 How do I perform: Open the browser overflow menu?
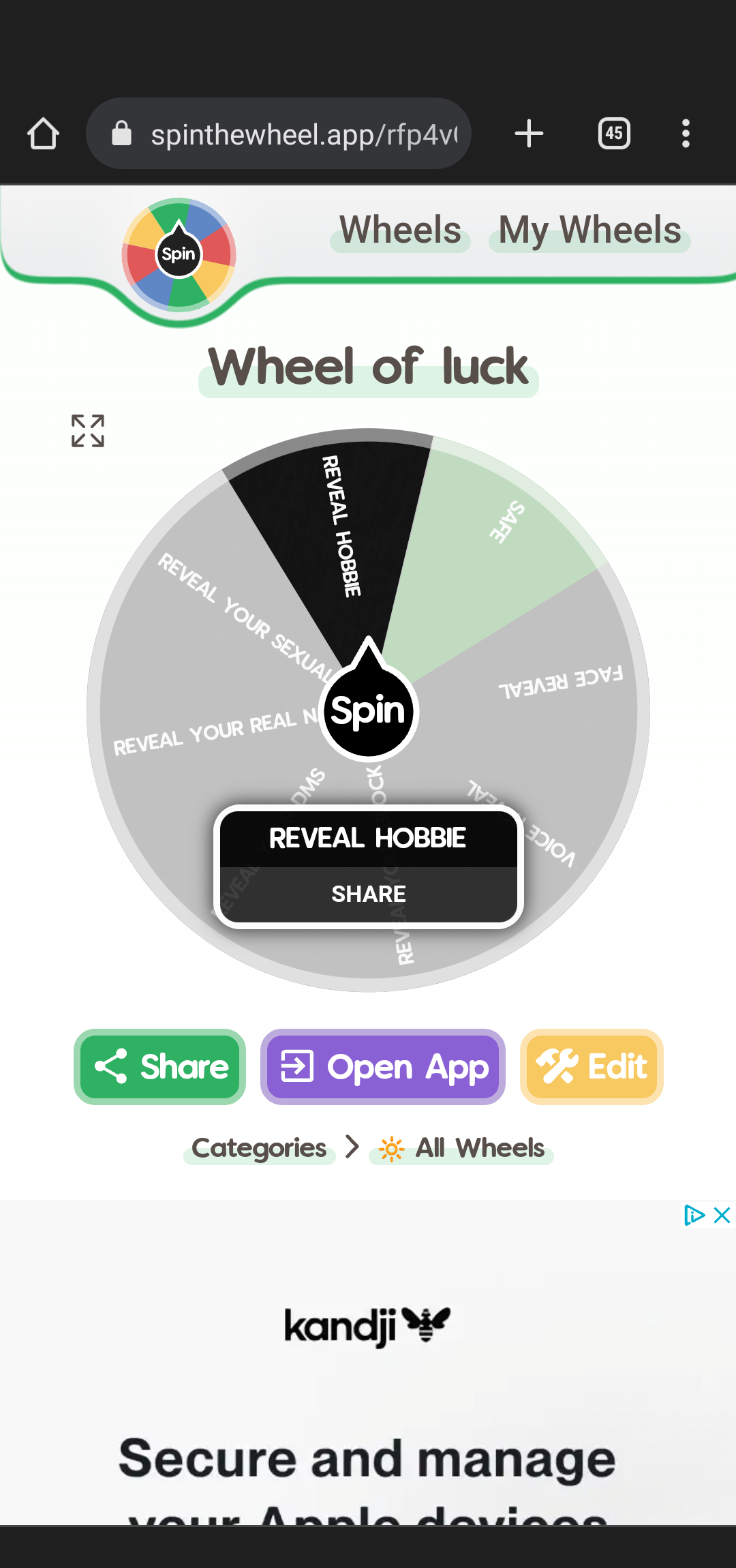coord(686,134)
